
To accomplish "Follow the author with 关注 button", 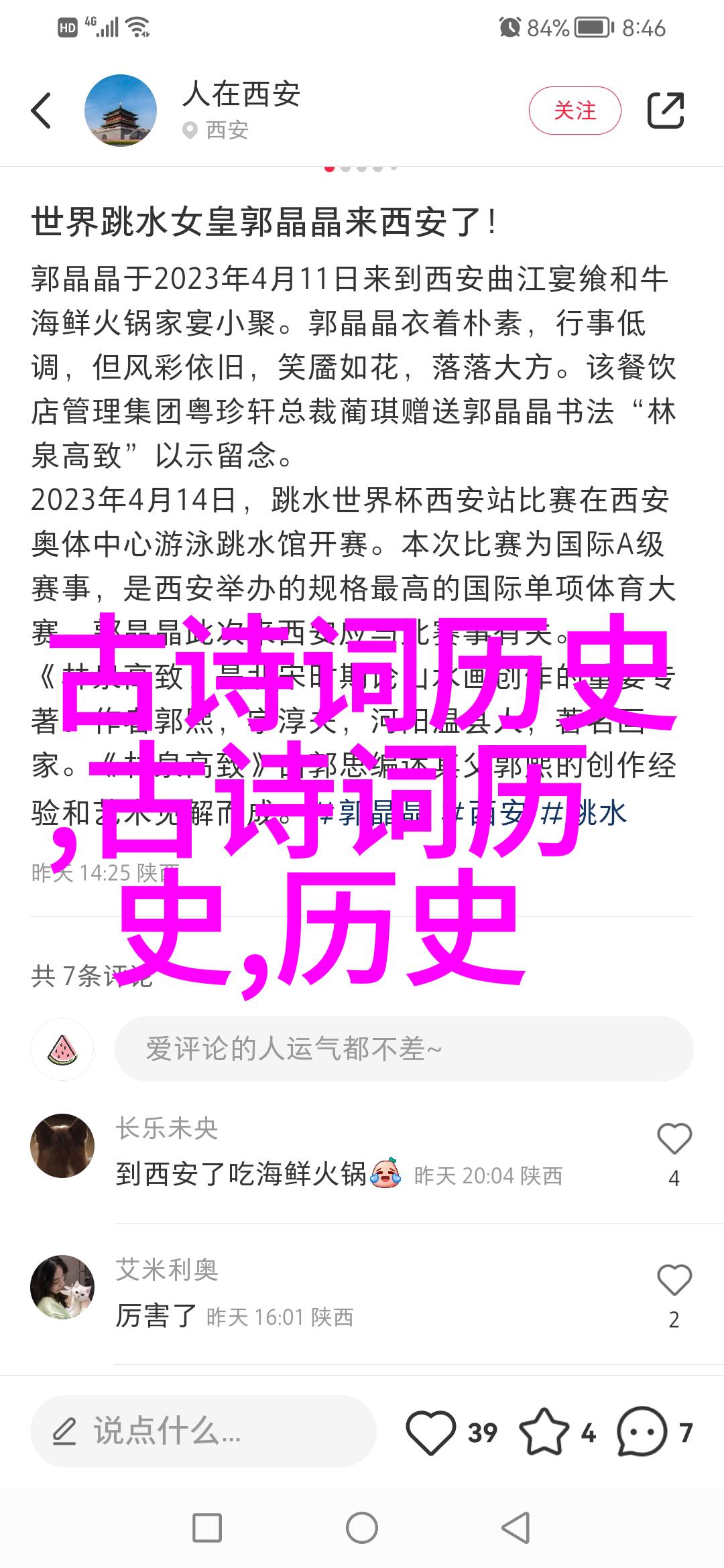I will [575, 111].
